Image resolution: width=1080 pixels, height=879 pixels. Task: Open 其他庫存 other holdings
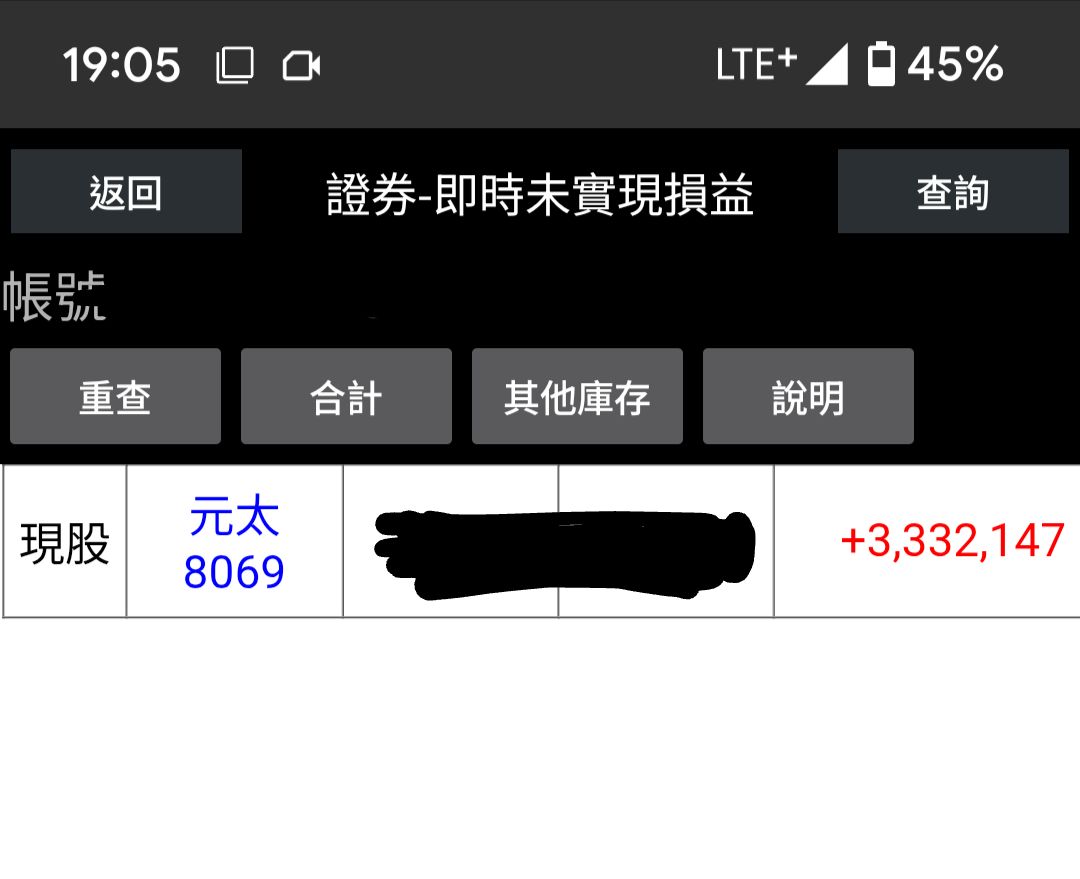(577, 396)
